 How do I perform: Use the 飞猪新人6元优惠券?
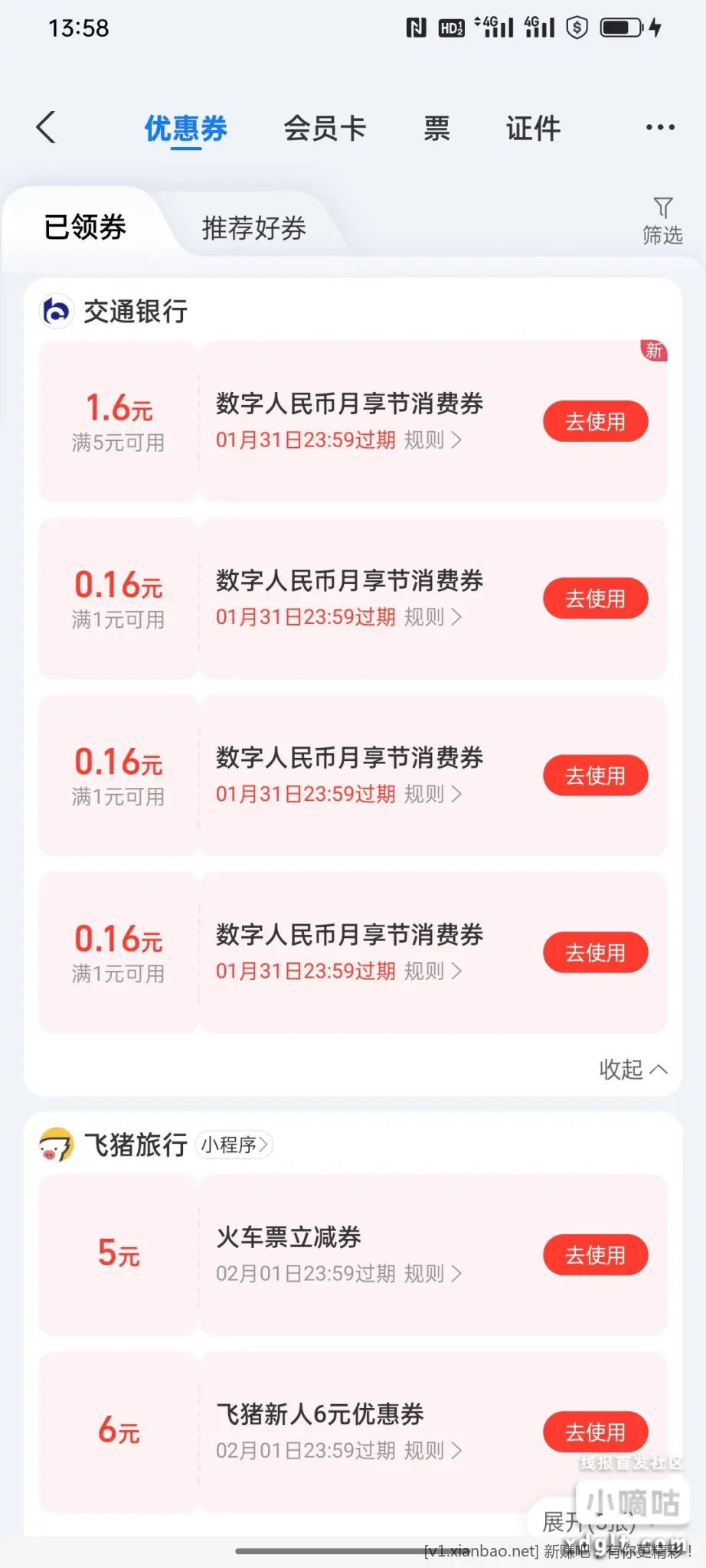pos(595,1432)
